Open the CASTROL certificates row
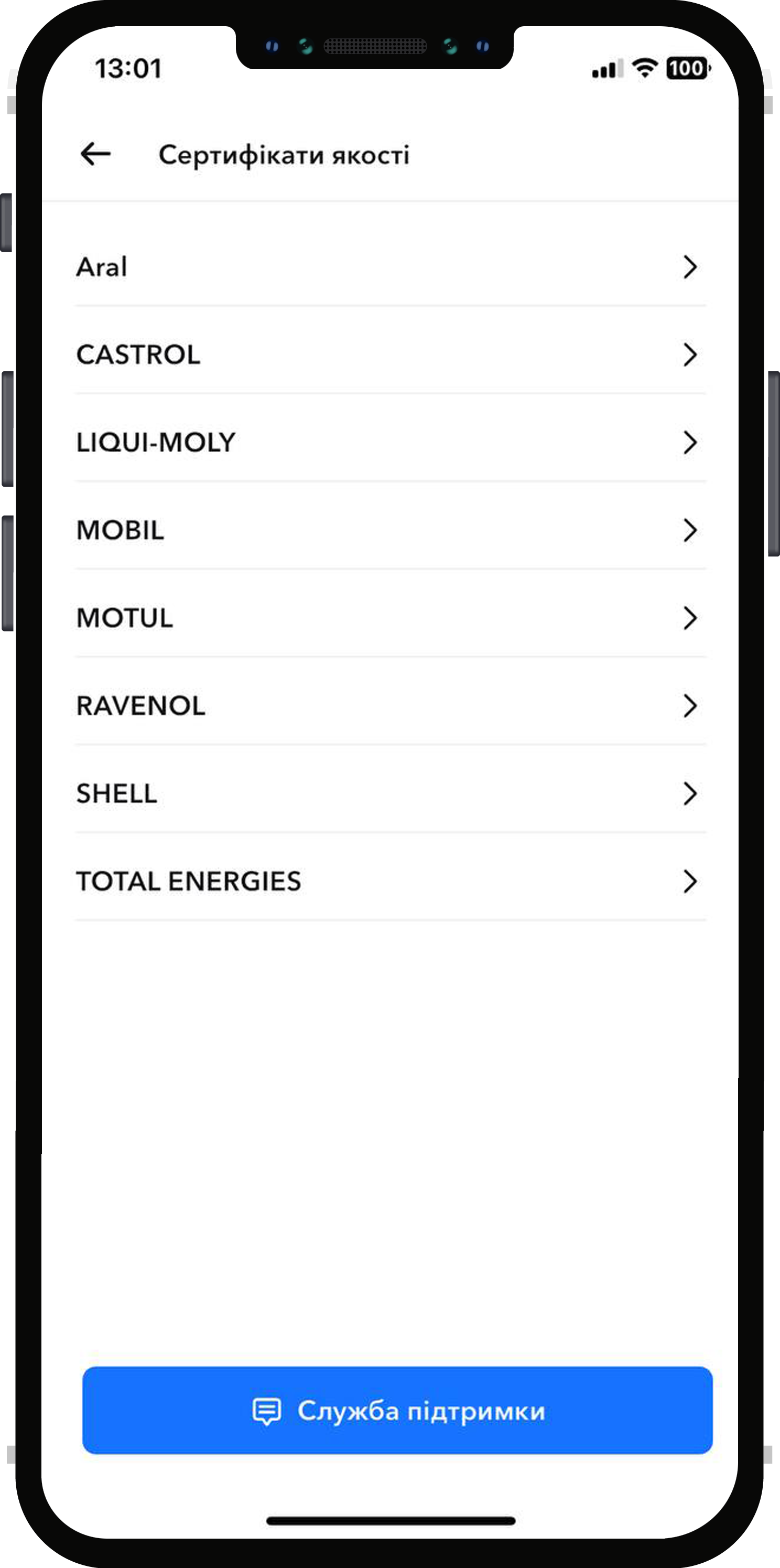 [x=389, y=355]
